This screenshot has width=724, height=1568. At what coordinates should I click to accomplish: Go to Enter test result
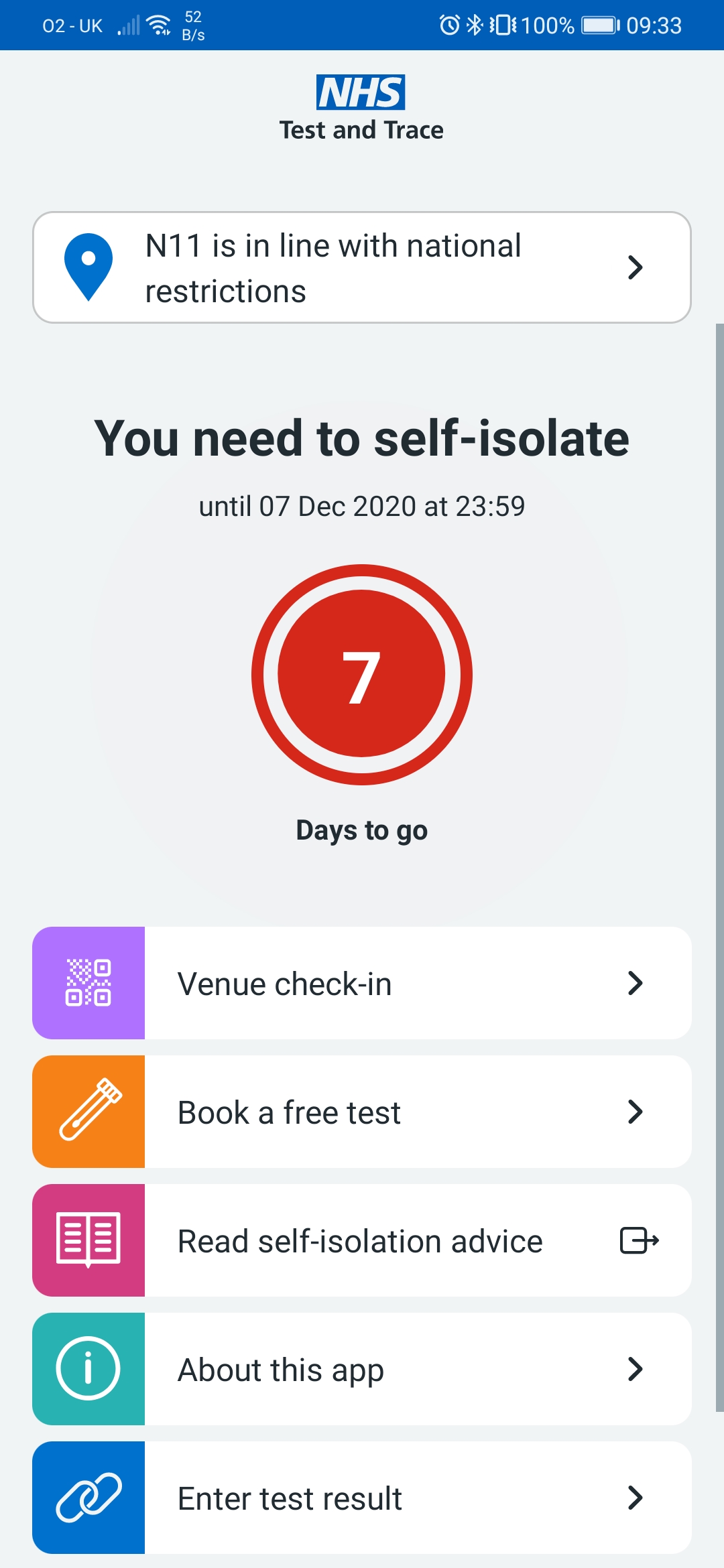coord(362,1498)
